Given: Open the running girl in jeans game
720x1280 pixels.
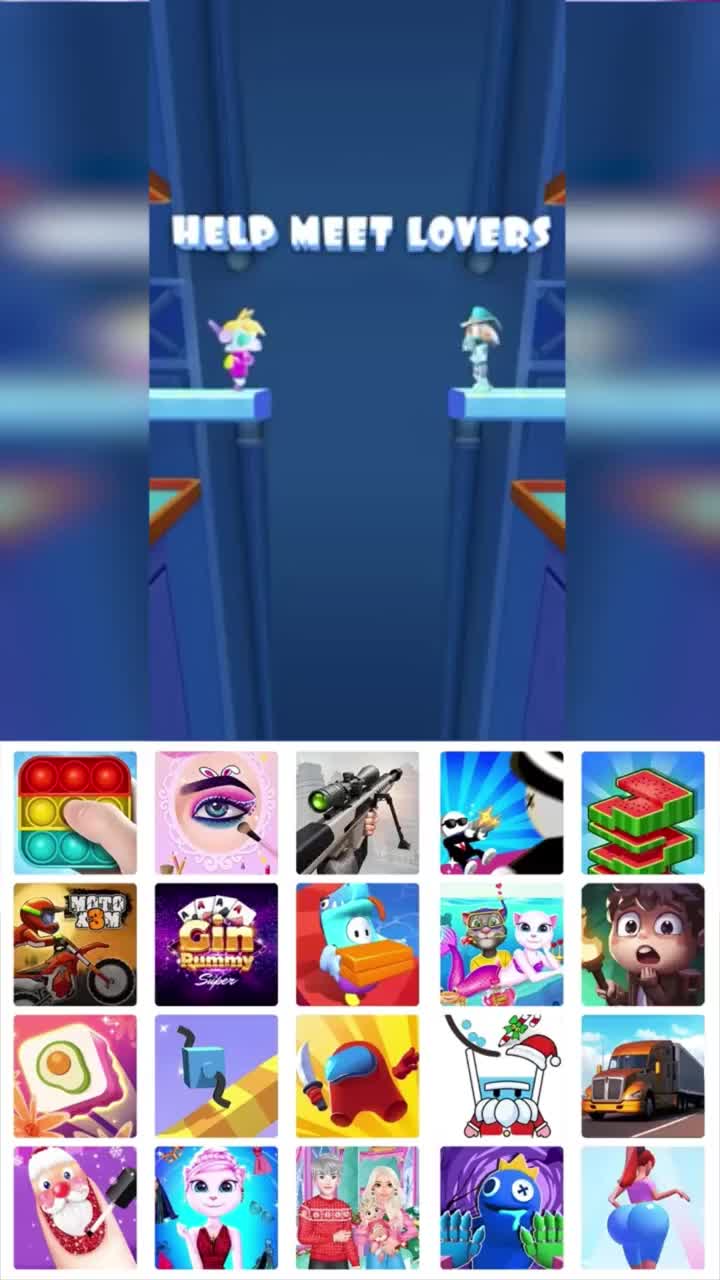Looking at the screenshot, I should click(x=642, y=1207).
